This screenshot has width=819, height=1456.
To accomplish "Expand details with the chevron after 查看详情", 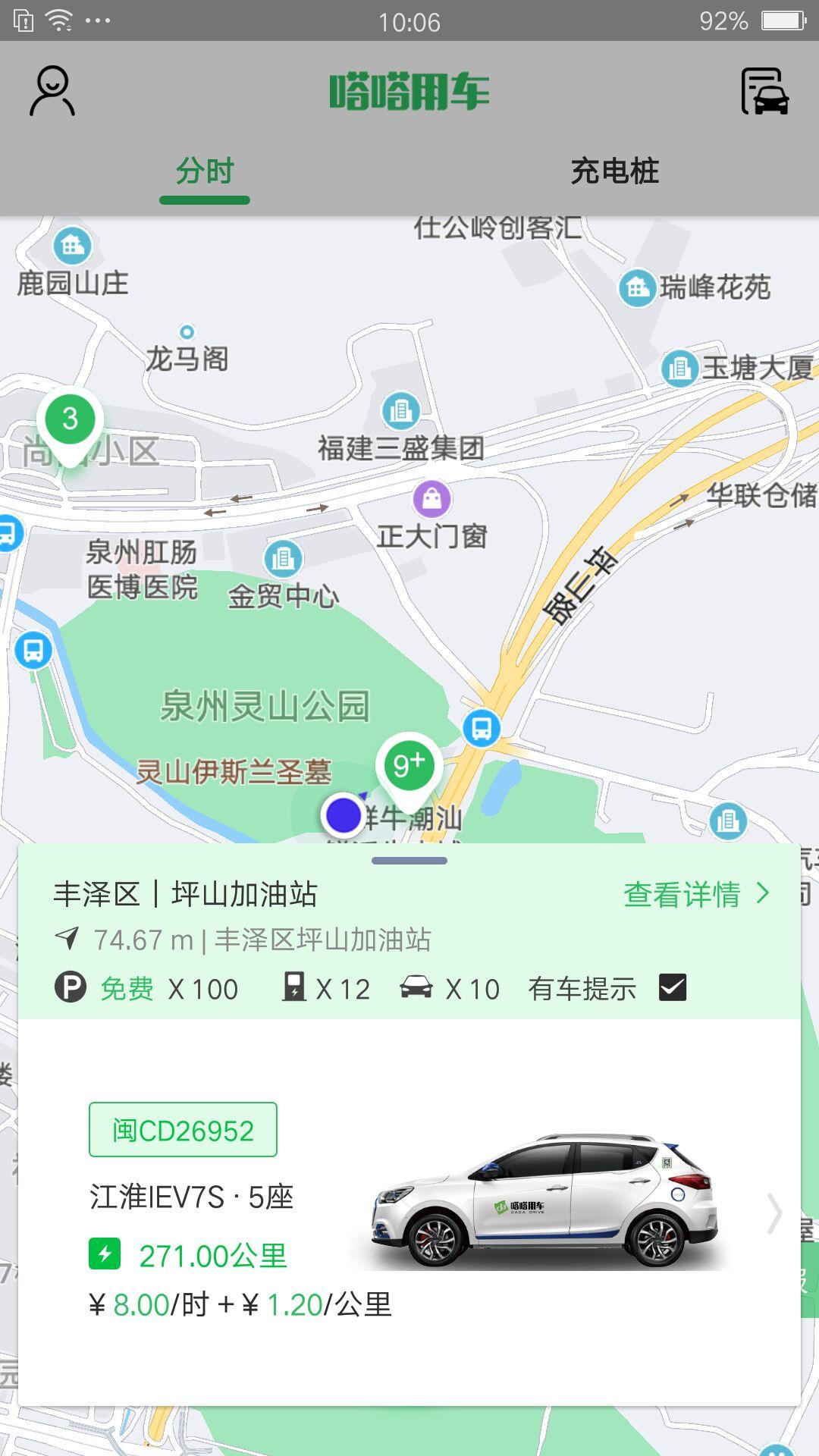I will 762,895.
